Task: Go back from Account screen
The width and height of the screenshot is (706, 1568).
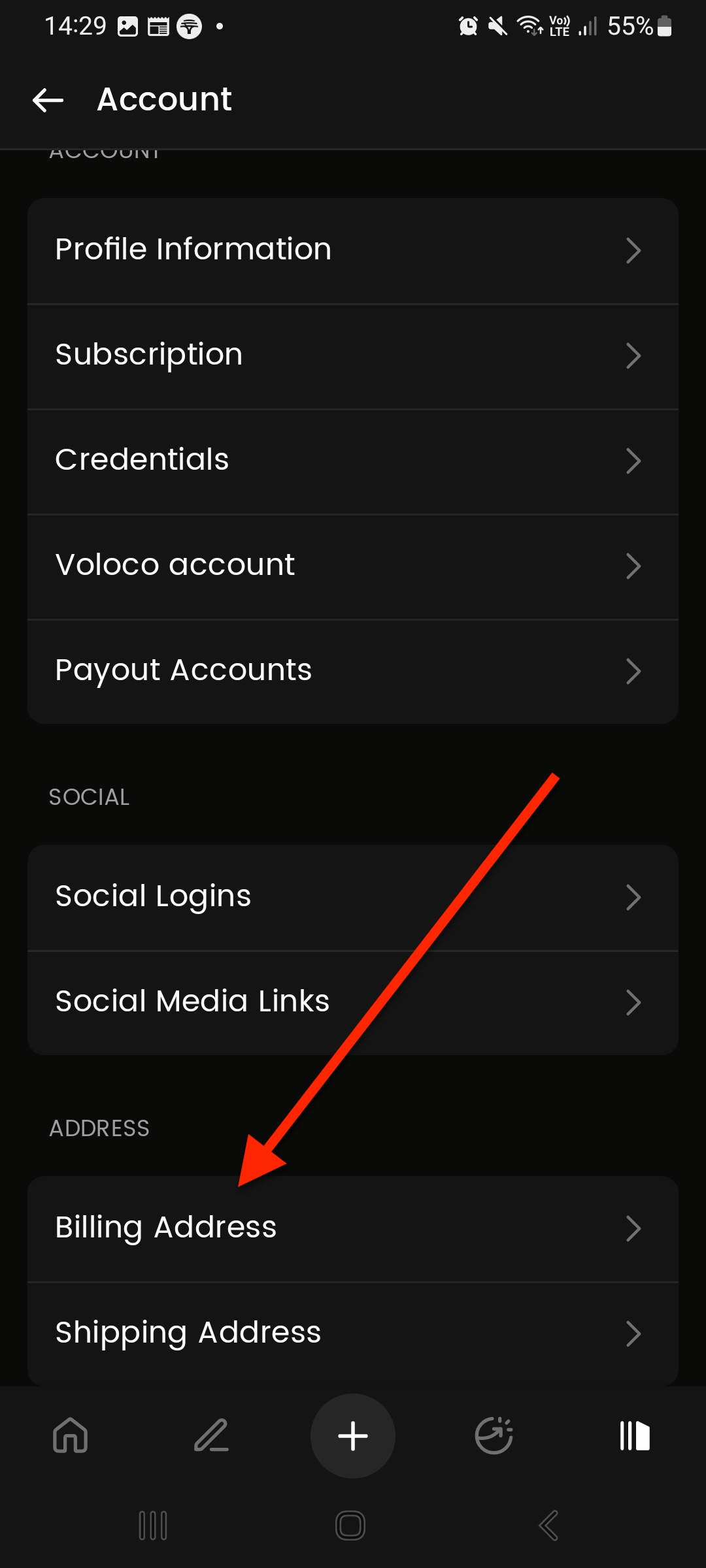Action: tap(48, 100)
